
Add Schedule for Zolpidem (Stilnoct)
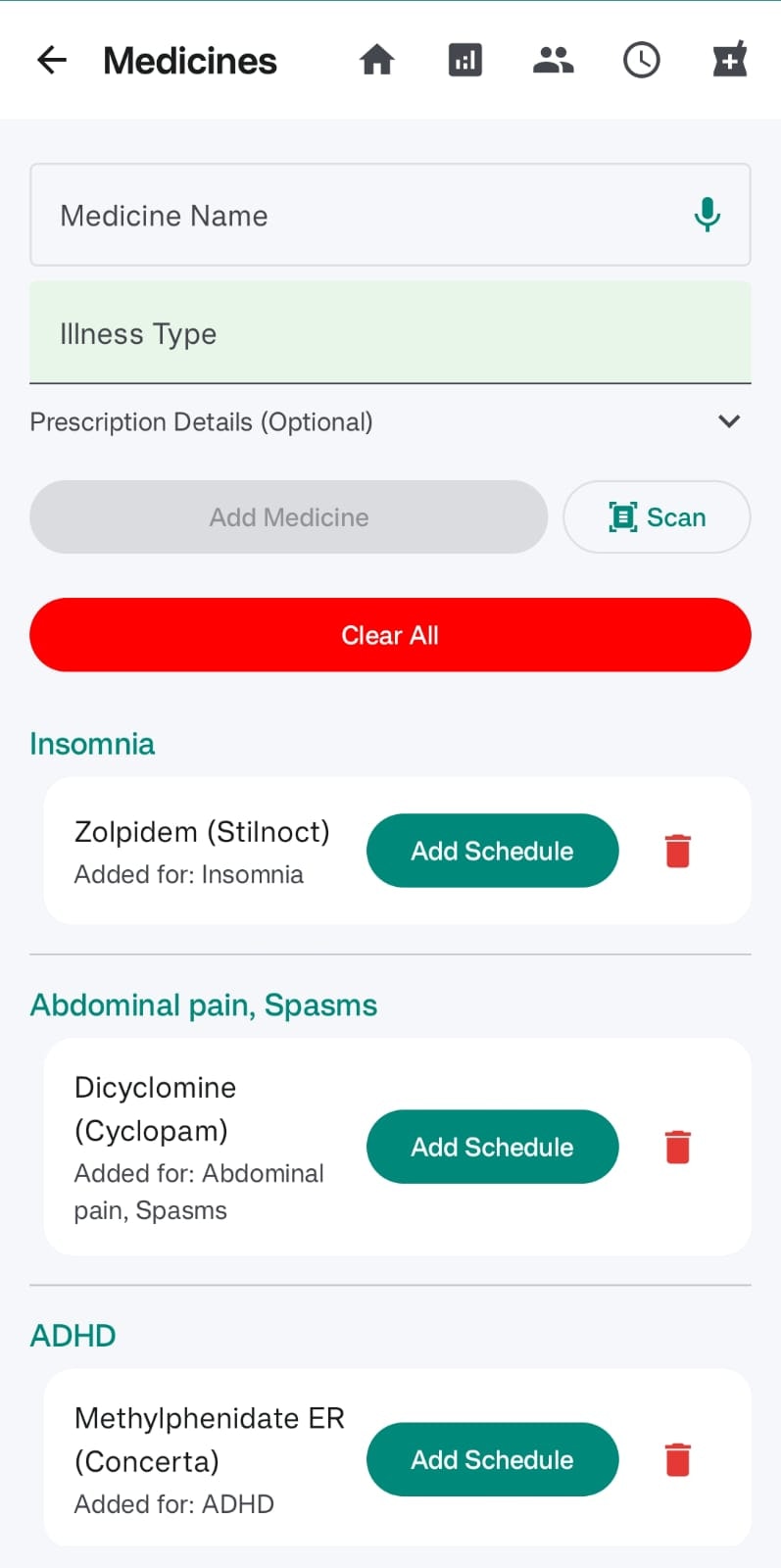coord(492,851)
